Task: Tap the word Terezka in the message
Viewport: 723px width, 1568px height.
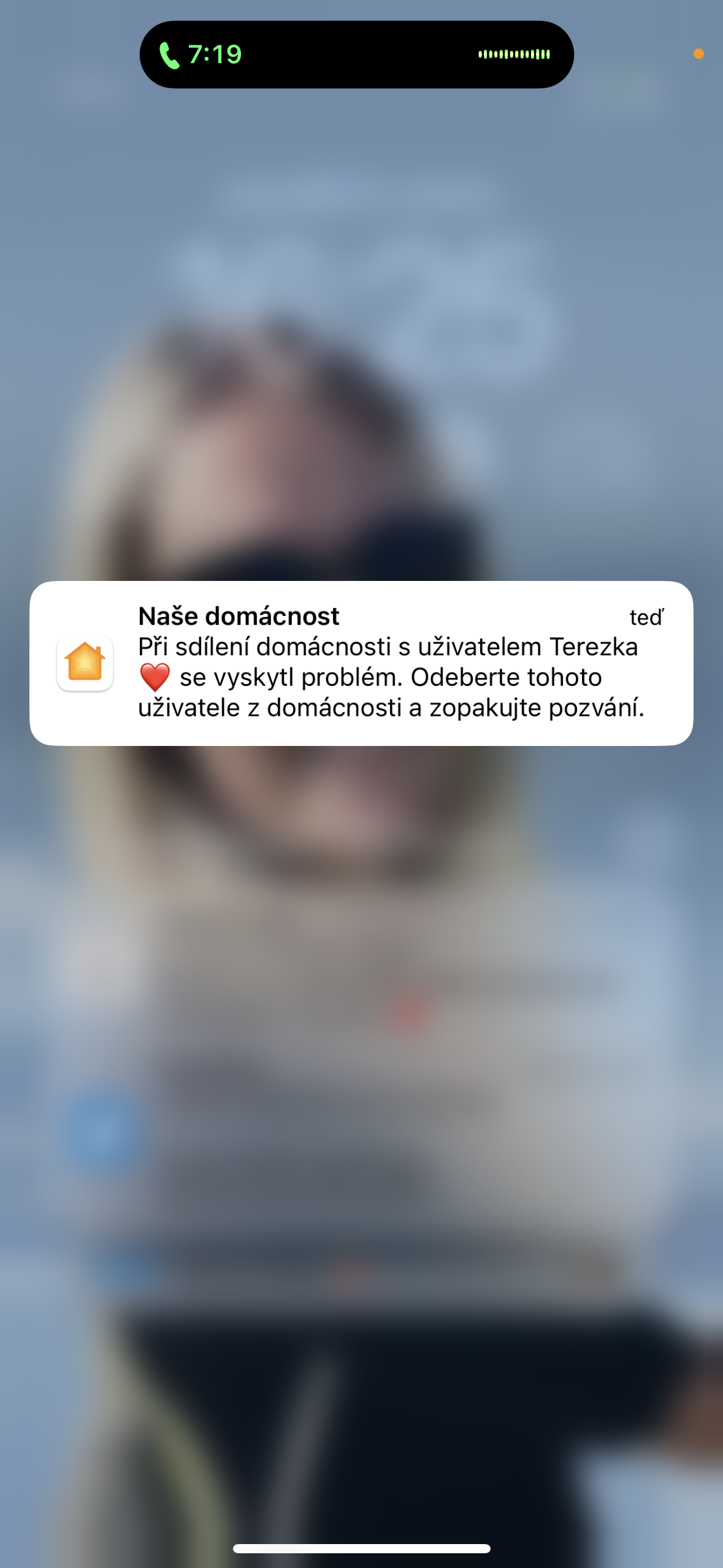Action: 593,646
